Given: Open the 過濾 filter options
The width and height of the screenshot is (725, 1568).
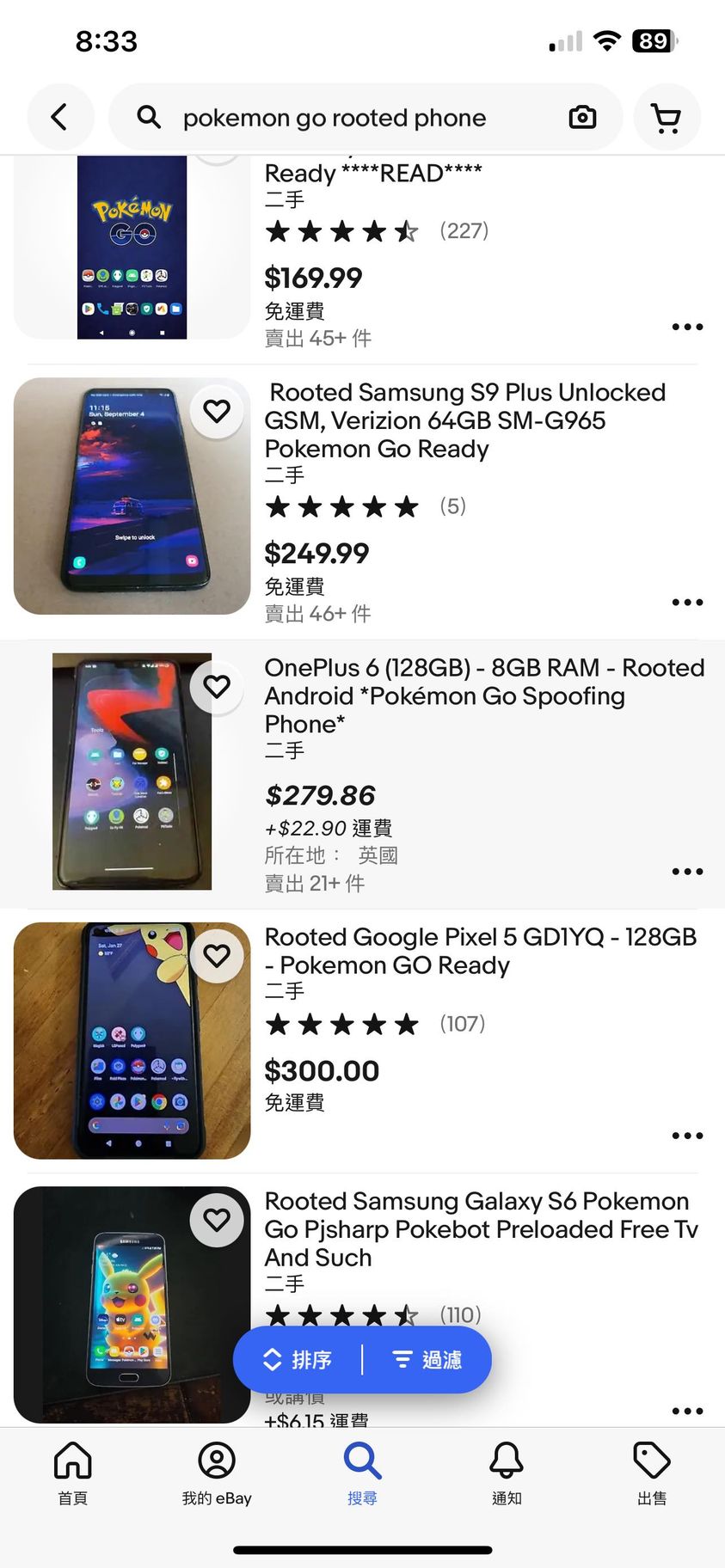Looking at the screenshot, I should pyautogui.click(x=427, y=1360).
